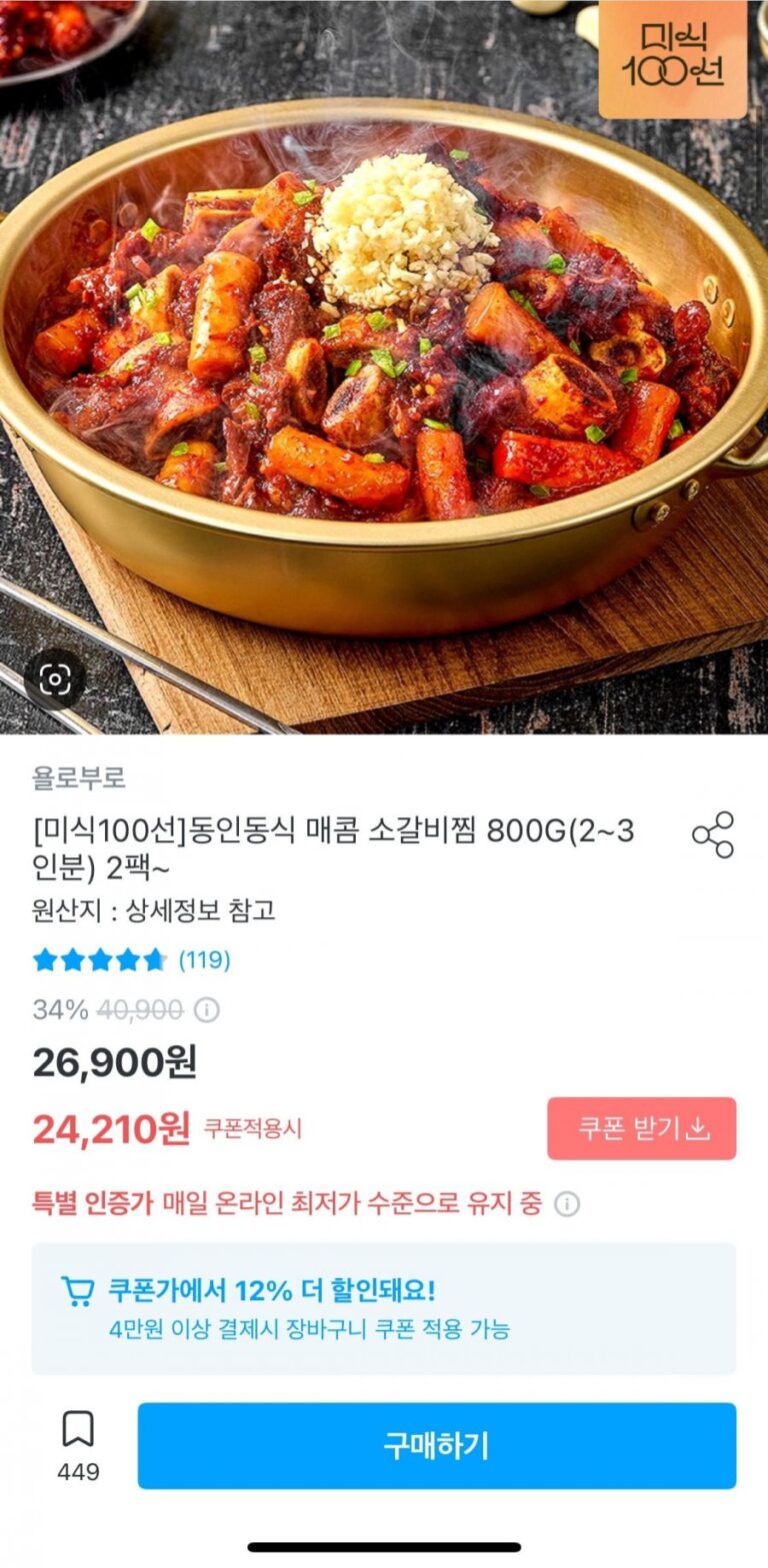The height and width of the screenshot is (1568, 768).
Task: Open the 12% cart coupon banner
Action: [x=383, y=1308]
